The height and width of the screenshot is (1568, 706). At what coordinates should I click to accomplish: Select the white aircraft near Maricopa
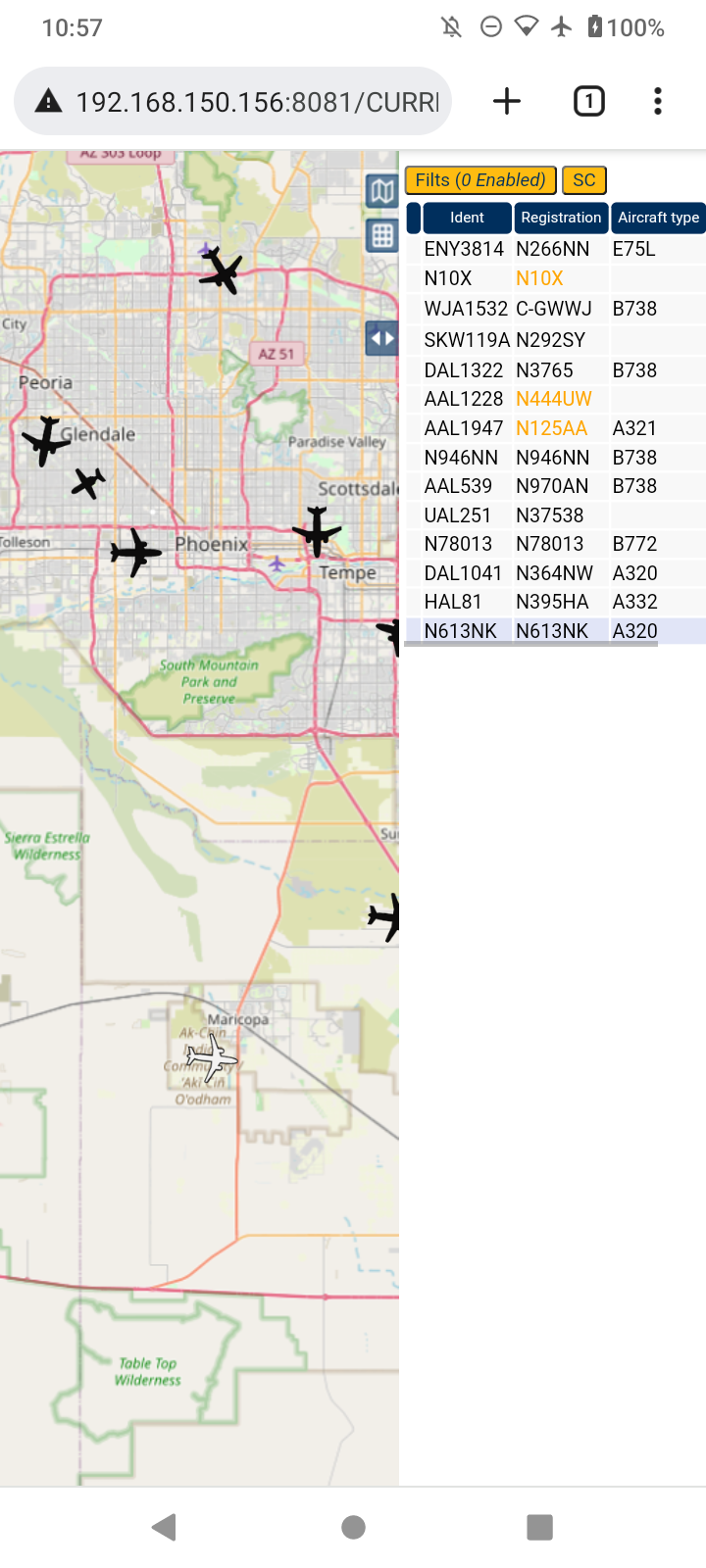212,1058
